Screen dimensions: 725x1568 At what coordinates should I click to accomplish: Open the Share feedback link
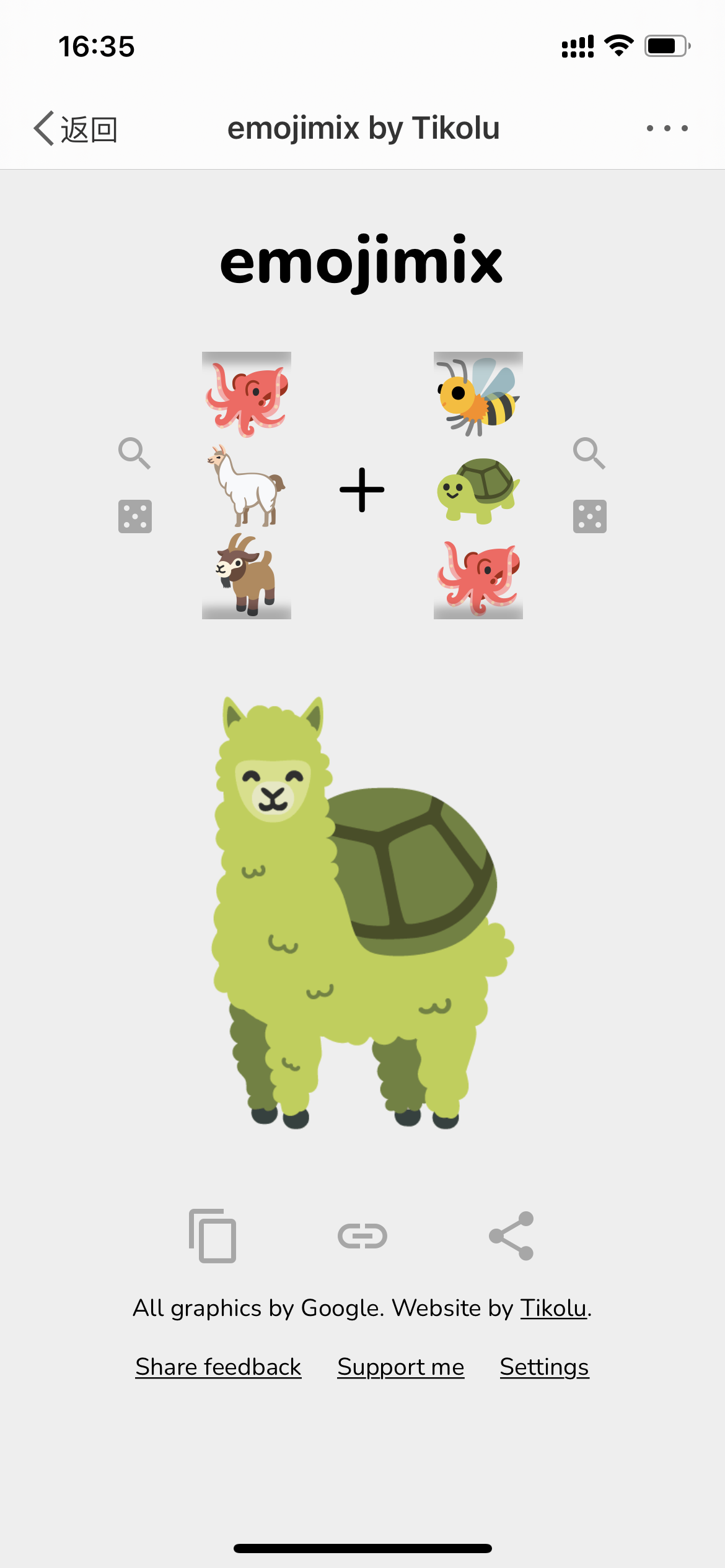click(x=218, y=1367)
